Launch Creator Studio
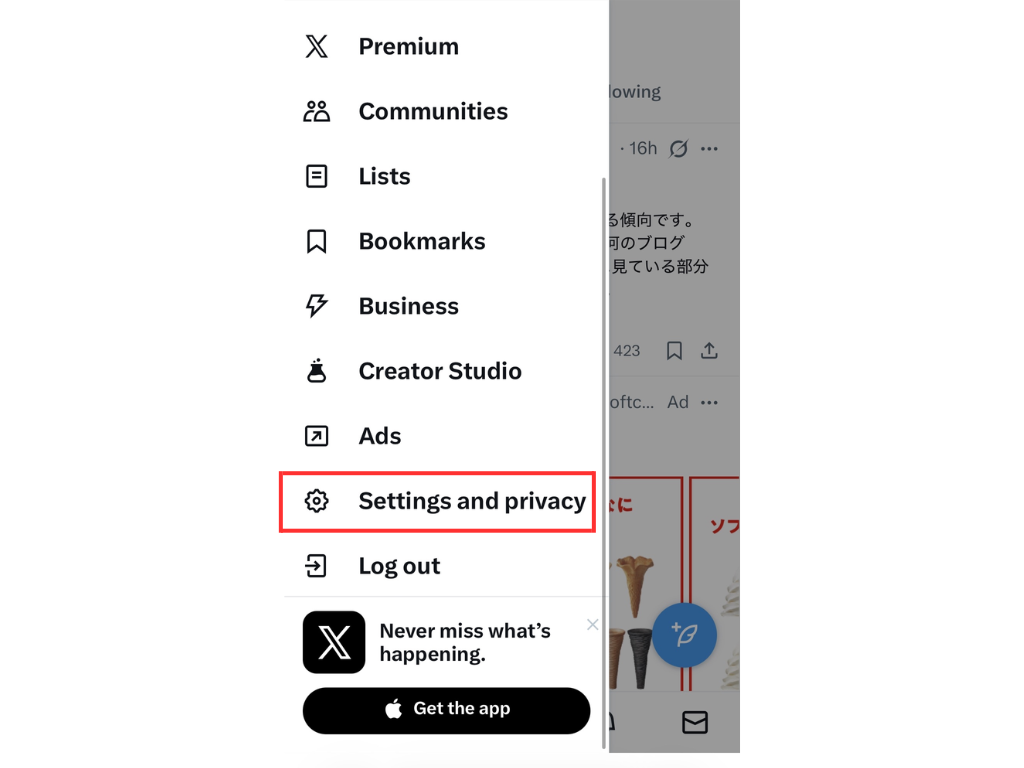1024x768 pixels. pyautogui.click(x=439, y=372)
